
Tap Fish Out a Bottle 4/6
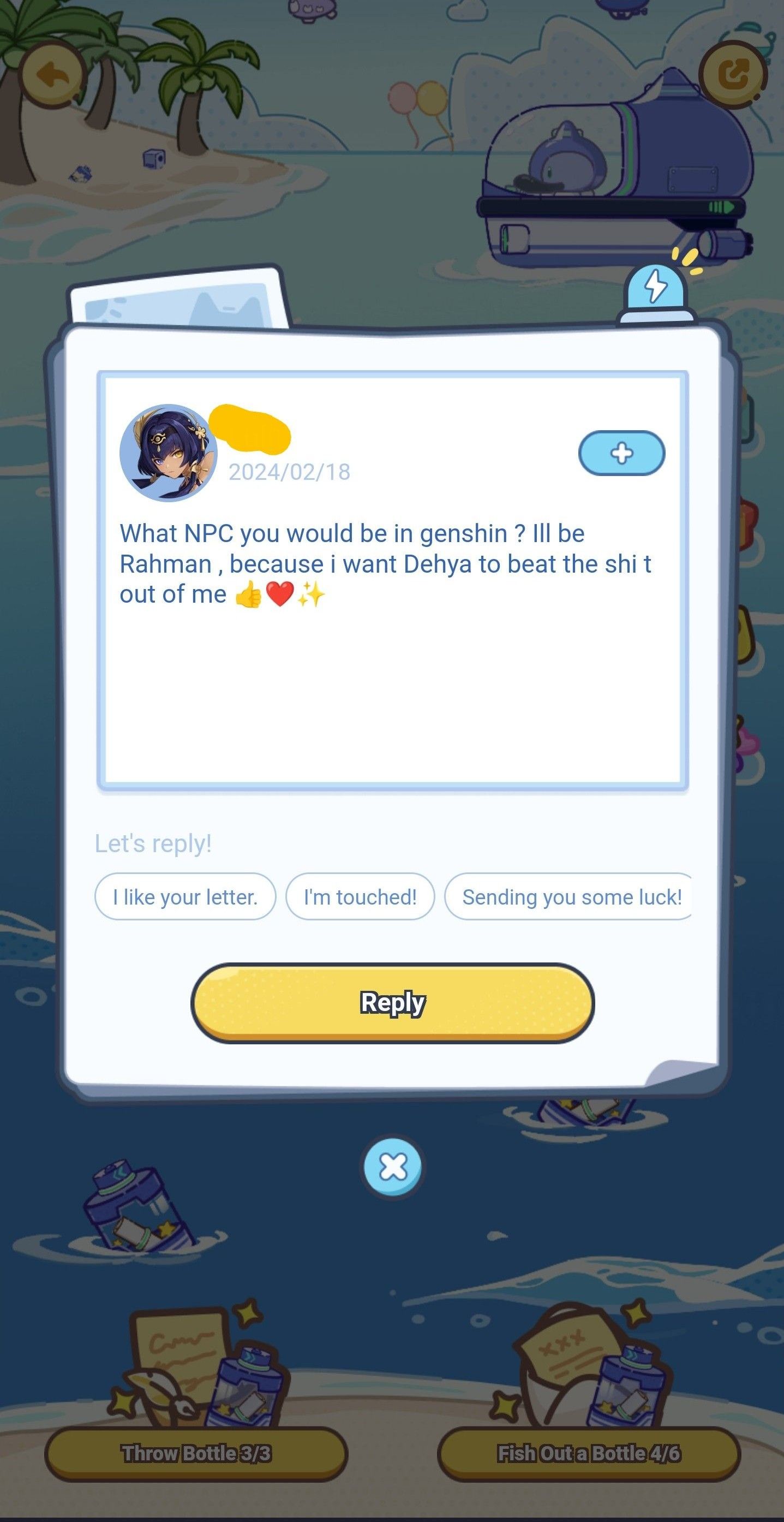pos(588,1453)
